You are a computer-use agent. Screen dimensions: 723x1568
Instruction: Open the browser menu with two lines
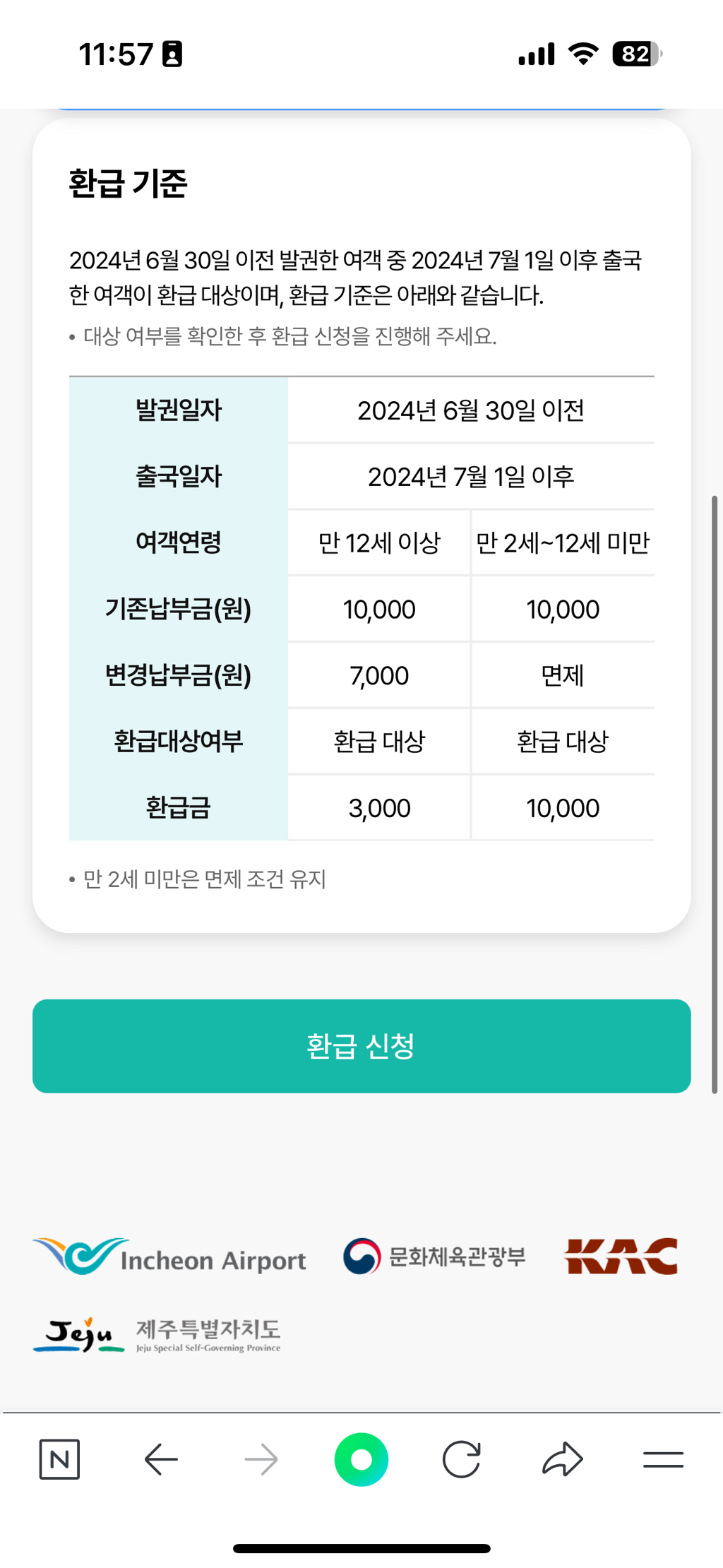click(664, 1460)
